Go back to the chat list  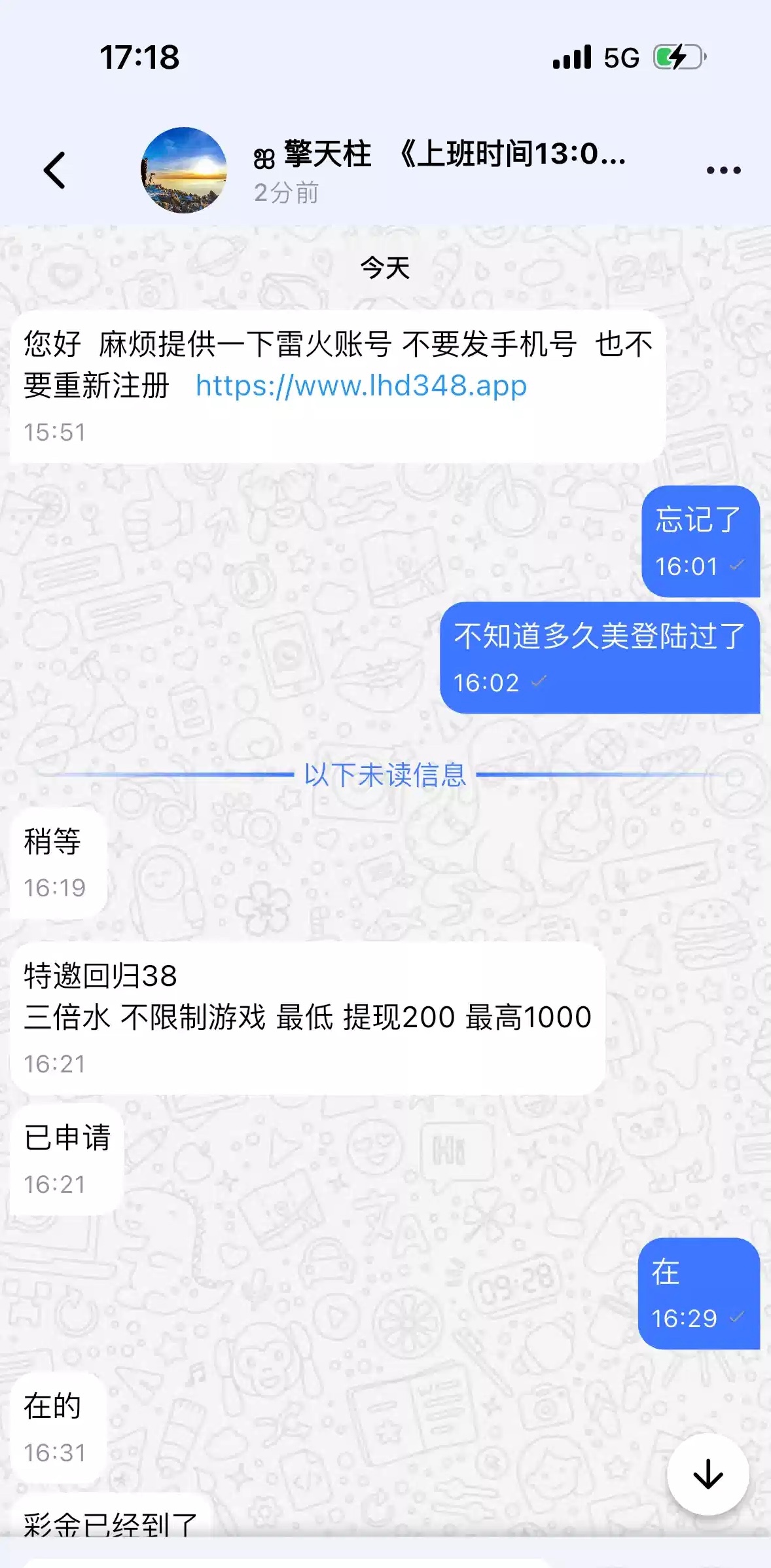tap(54, 170)
